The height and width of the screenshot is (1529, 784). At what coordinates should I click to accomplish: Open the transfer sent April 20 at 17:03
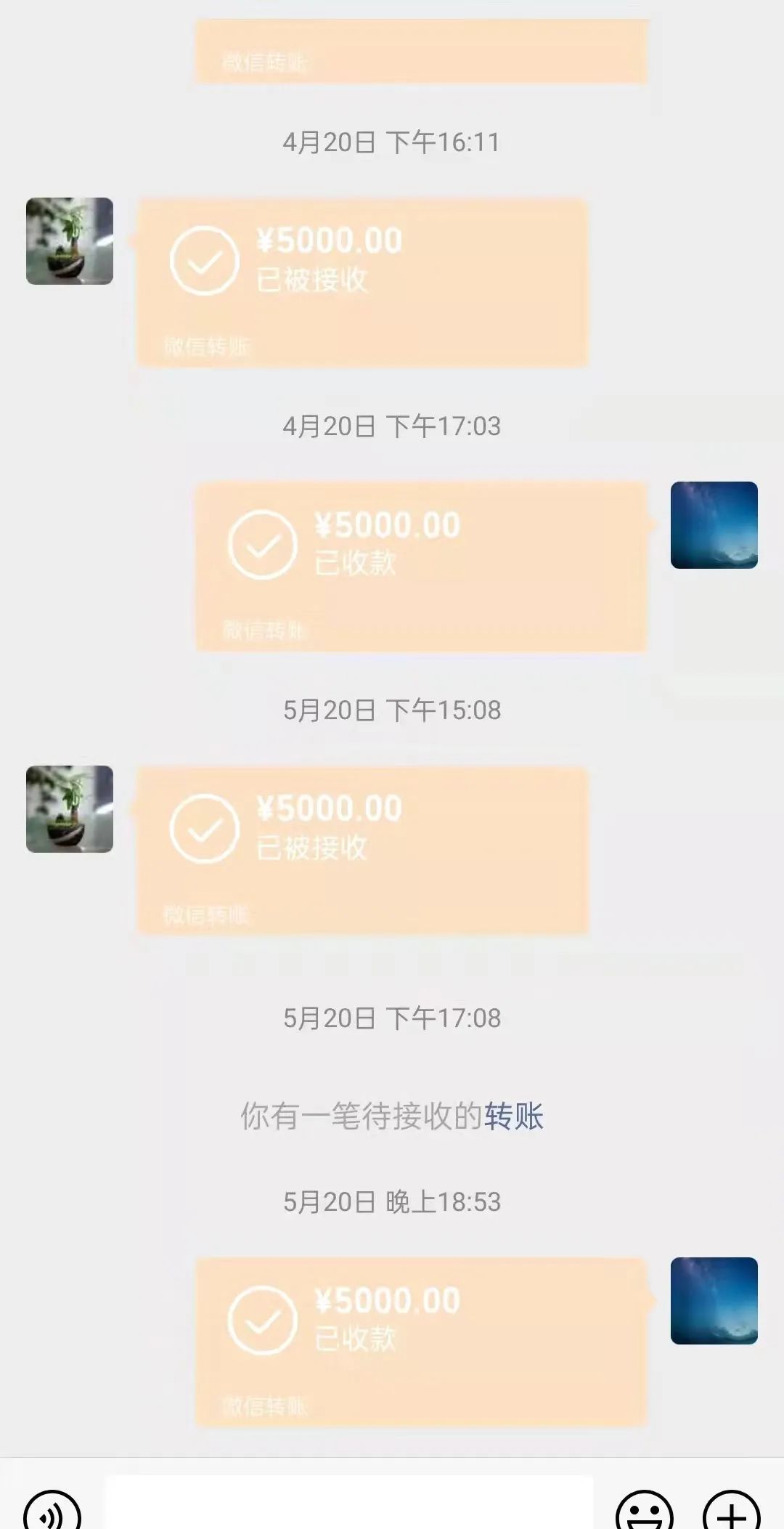[x=421, y=566]
